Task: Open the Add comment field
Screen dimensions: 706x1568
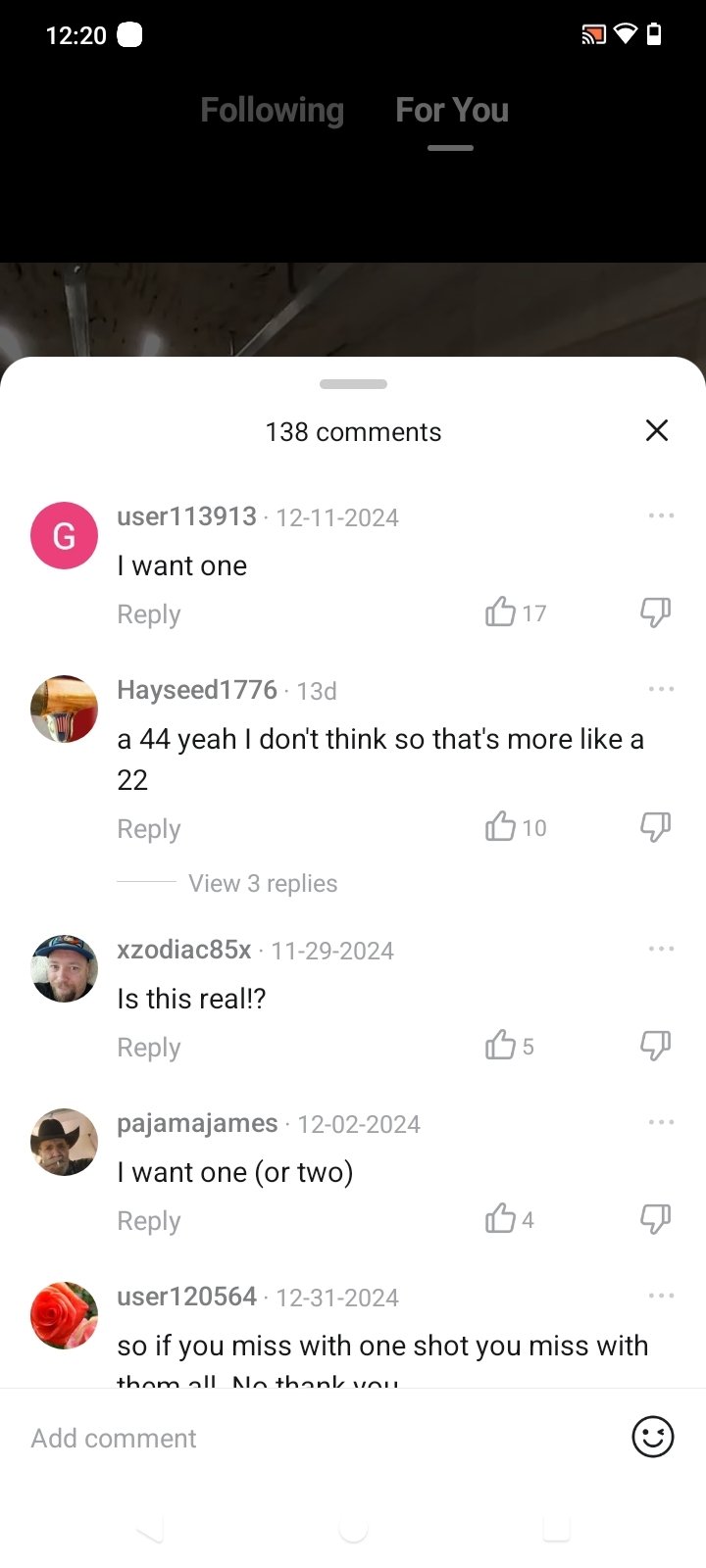Action: (x=294, y=1438)
